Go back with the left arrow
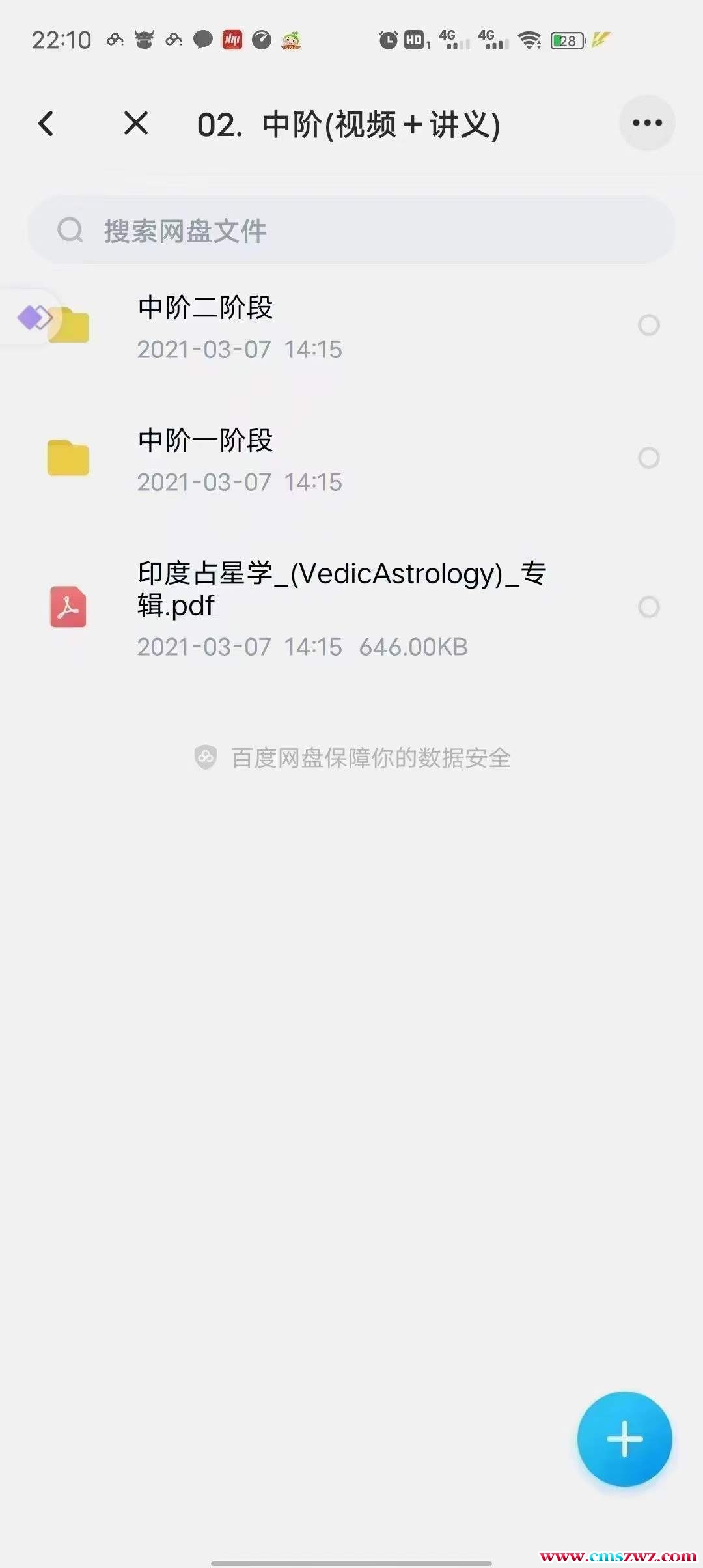This screenshot has height=1568, width=703. point(46,123)
